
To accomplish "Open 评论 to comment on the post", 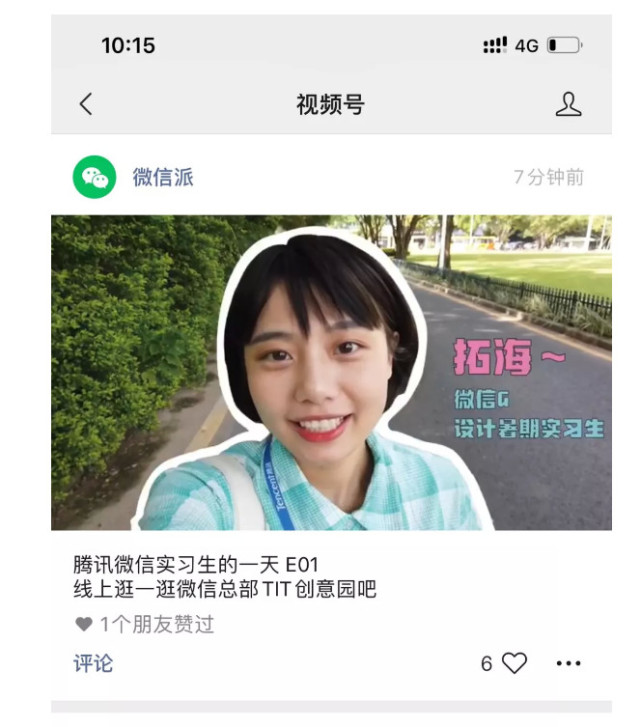I will pyautogui.click(x=93, y=663).
